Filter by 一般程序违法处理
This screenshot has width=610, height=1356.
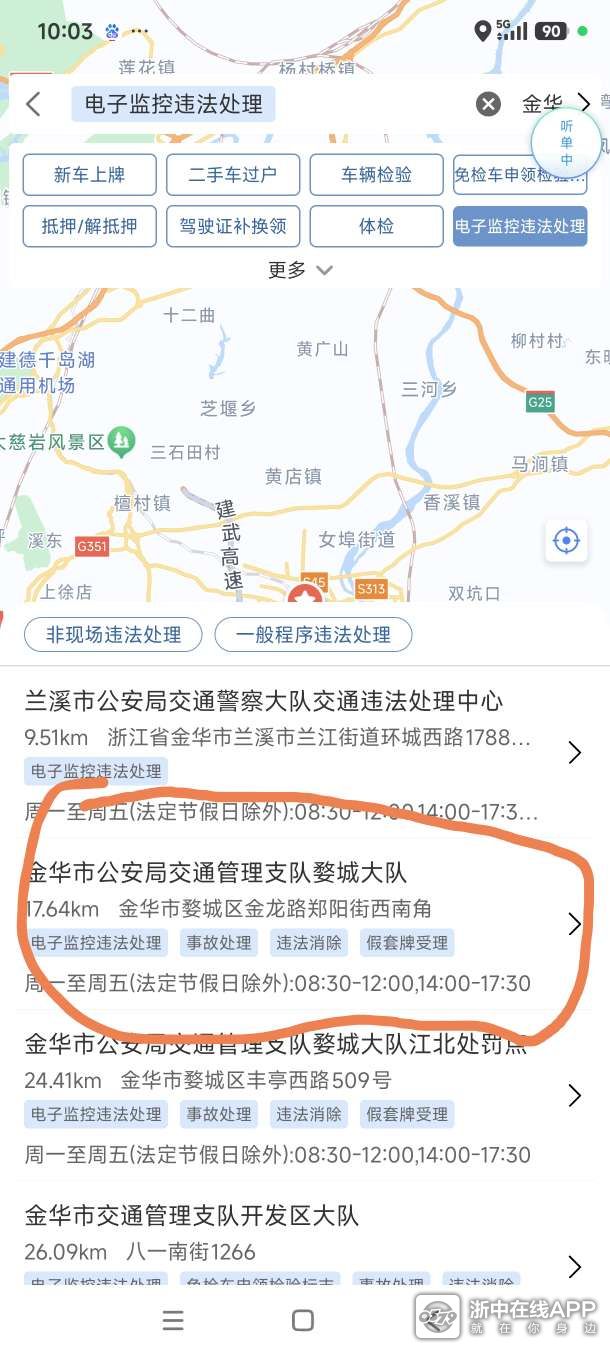pyautogui.click(x=312, y=634)
